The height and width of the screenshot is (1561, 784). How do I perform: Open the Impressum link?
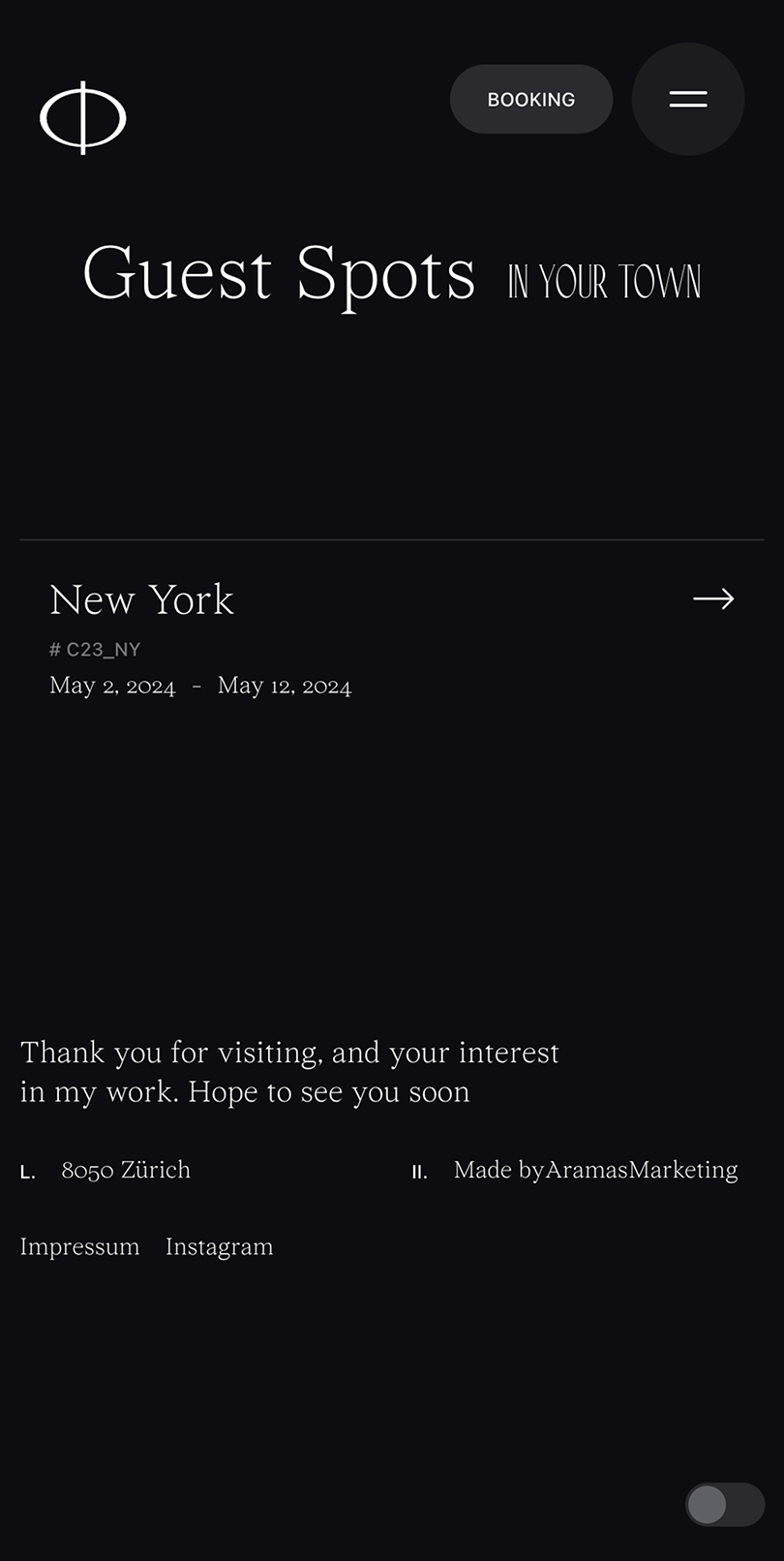(79, 1246)
